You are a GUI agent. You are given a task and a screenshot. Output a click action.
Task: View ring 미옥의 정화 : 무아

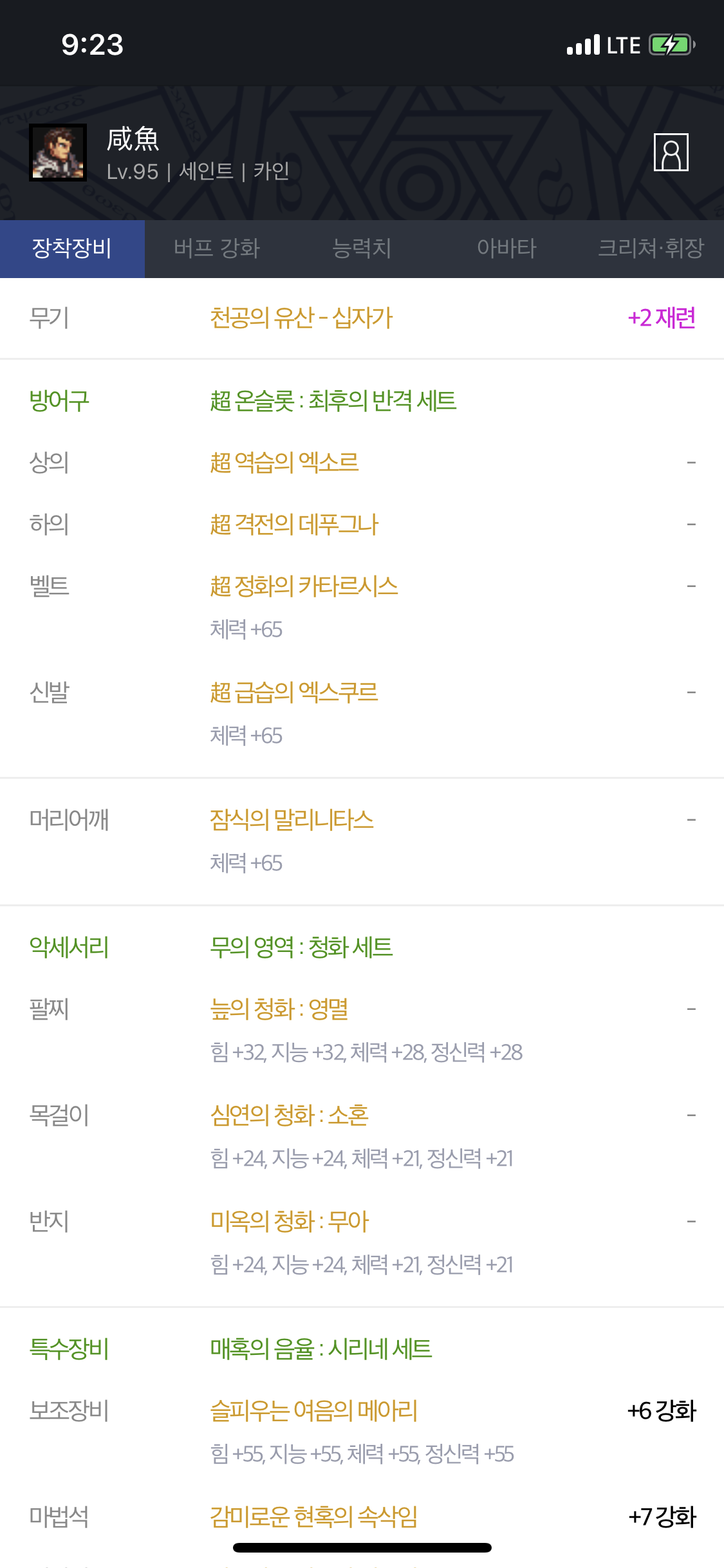tap(289, 1221)
